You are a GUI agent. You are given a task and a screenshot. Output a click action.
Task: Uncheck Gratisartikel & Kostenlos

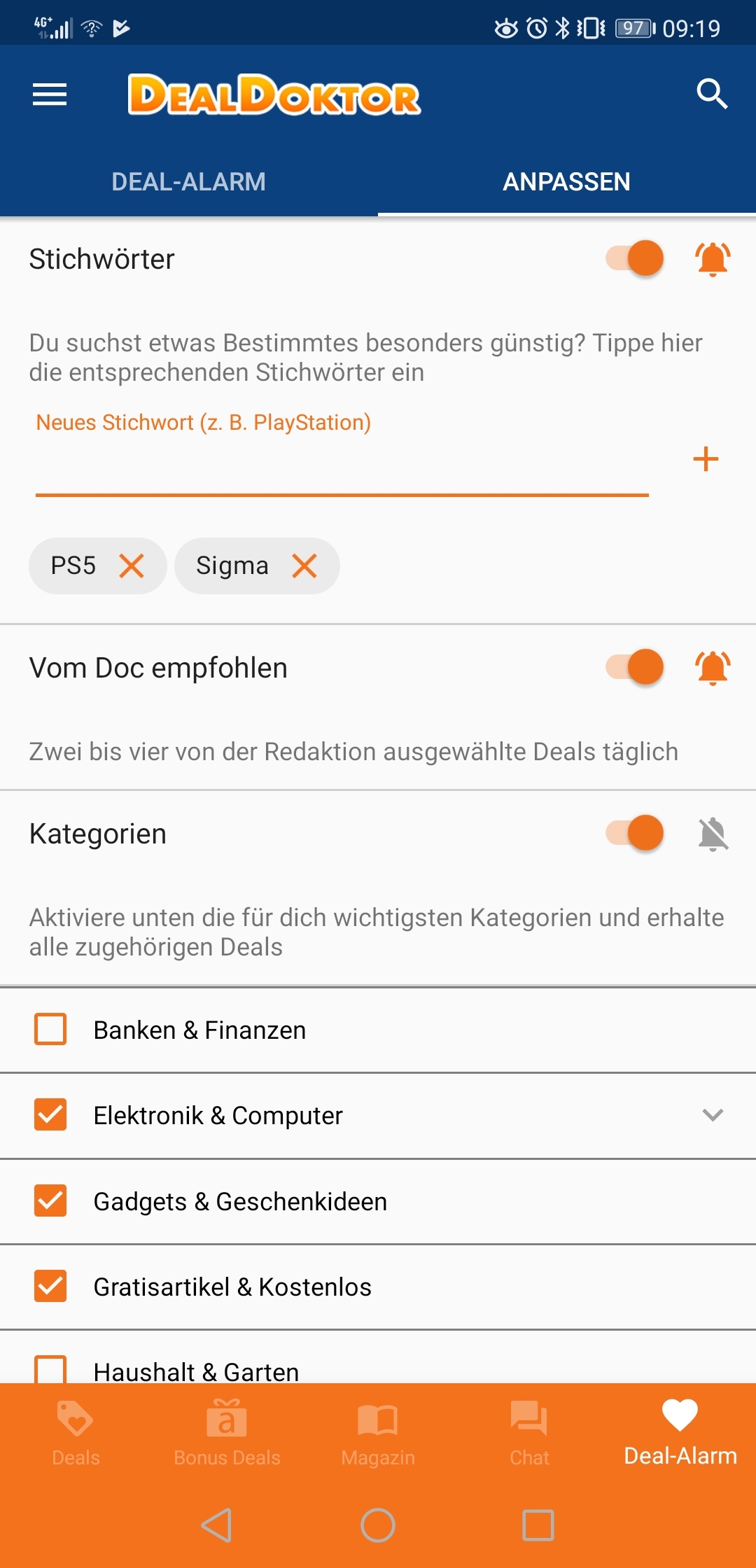[50, 1287]
